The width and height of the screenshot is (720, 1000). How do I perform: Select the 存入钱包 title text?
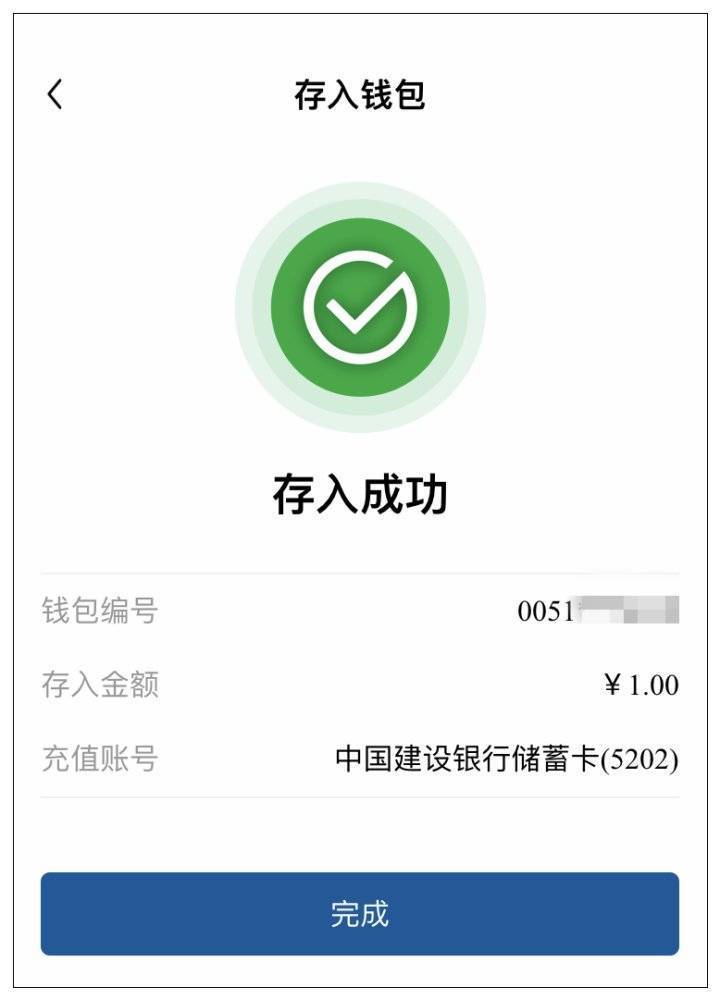click(x=360, y=95)
